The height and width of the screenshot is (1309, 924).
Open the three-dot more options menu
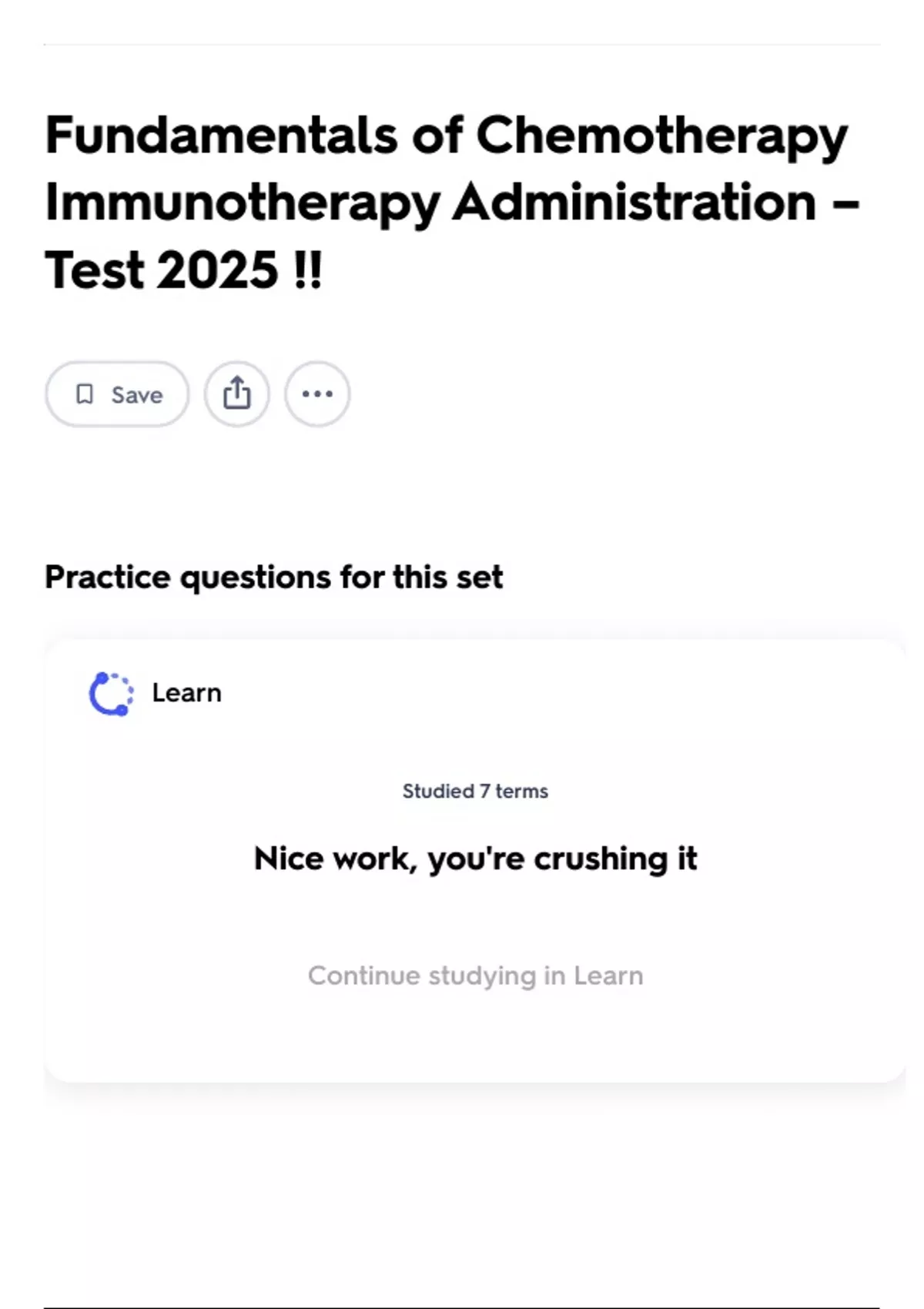317,394
